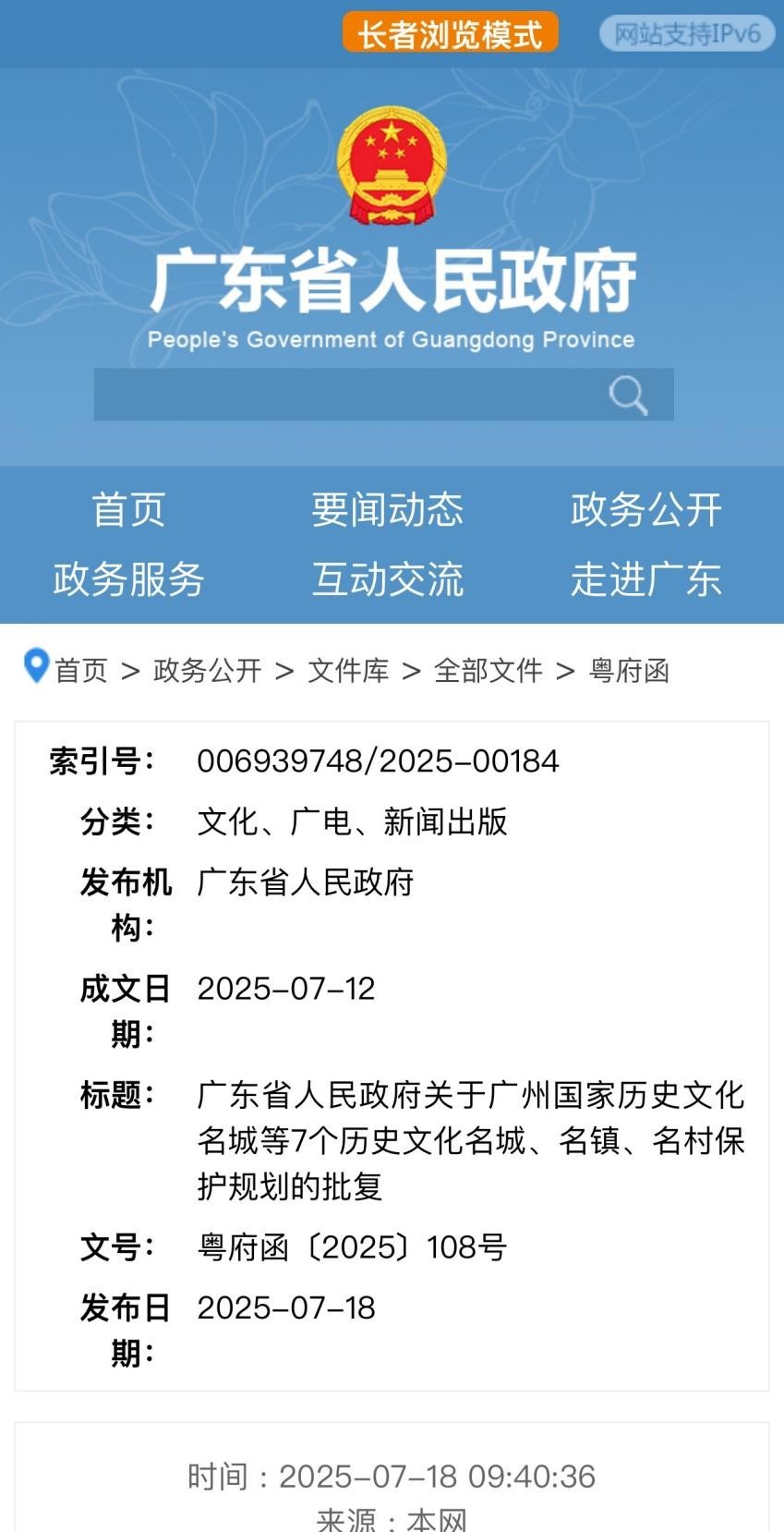Return to 首页 via breadcrumb
The height and width of the screenshot is (1532, 784).
(x=81, y=670)
